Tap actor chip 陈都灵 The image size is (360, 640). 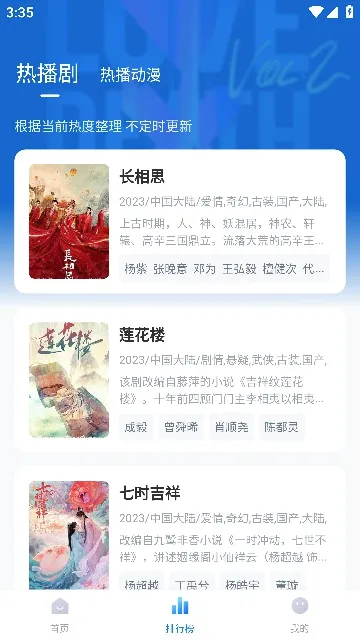click(x=281, y=427)
